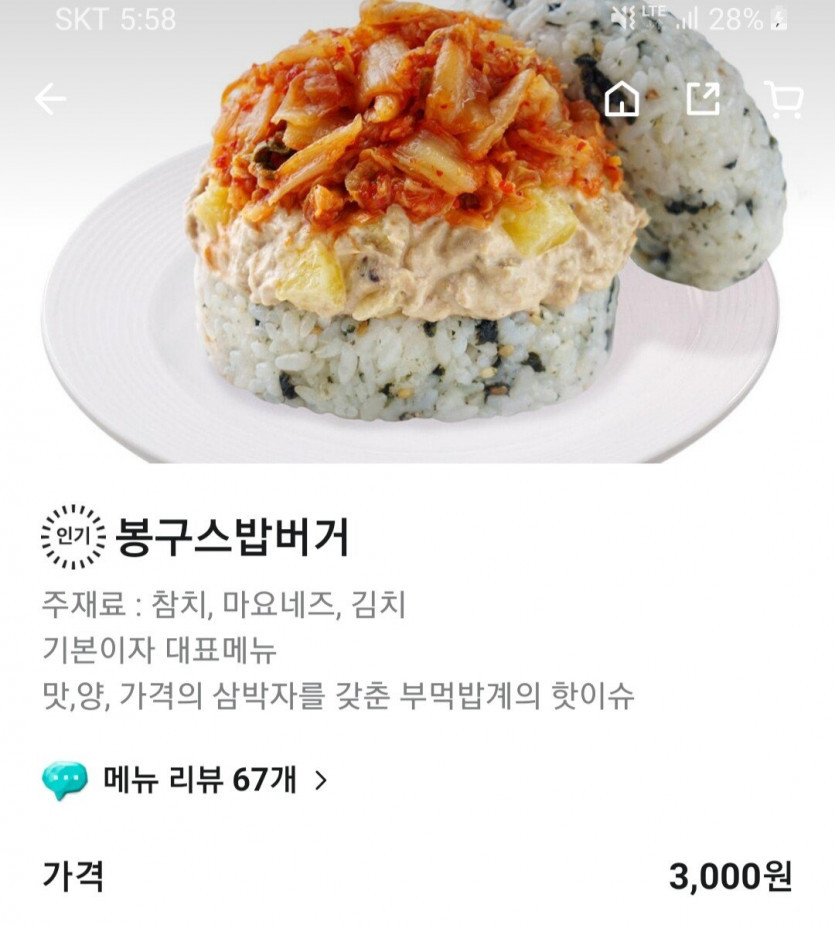Expand reviews via the chevron arrow
This screenshot has width=835, height=925.
pyautogui.click(x=320, y=778)
